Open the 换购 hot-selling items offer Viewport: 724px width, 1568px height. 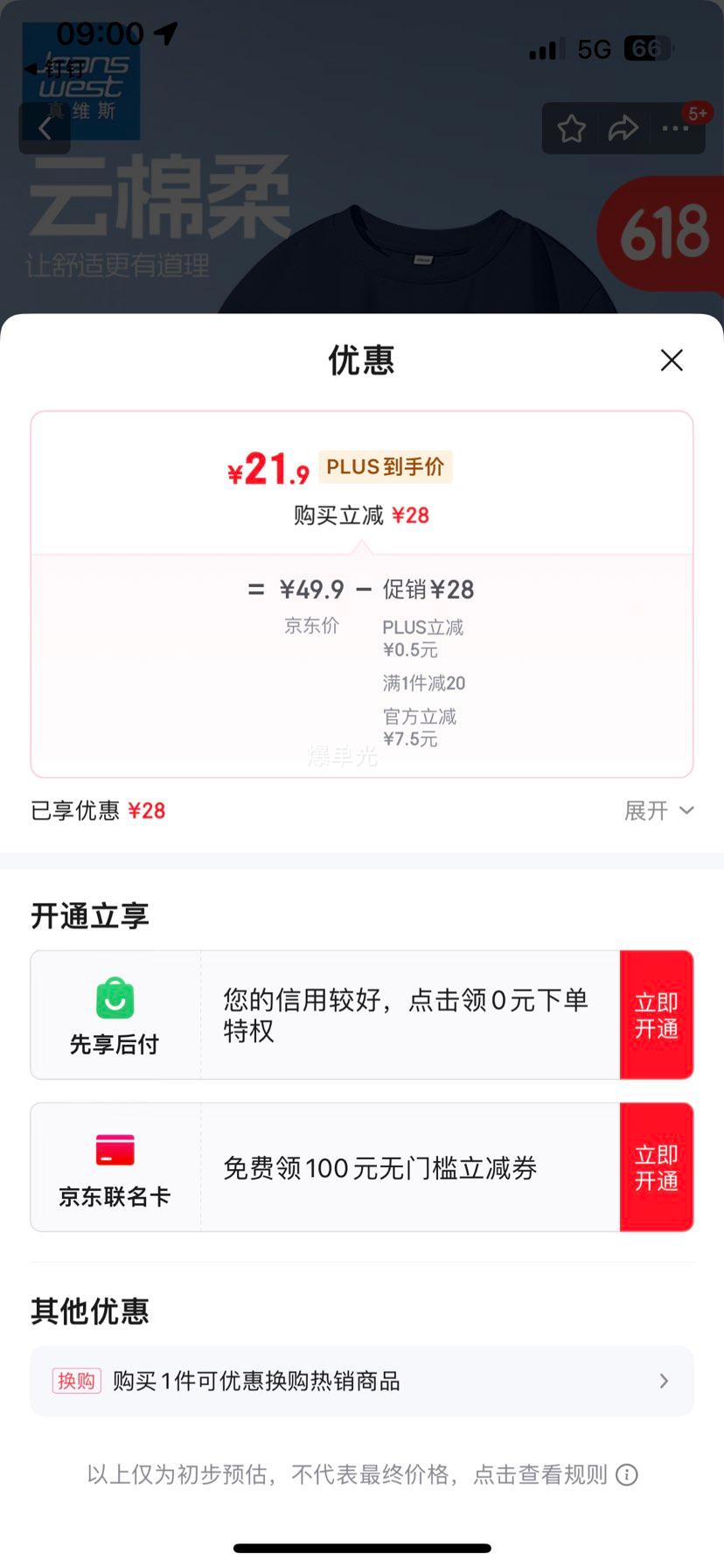(x=362, y=1381)
